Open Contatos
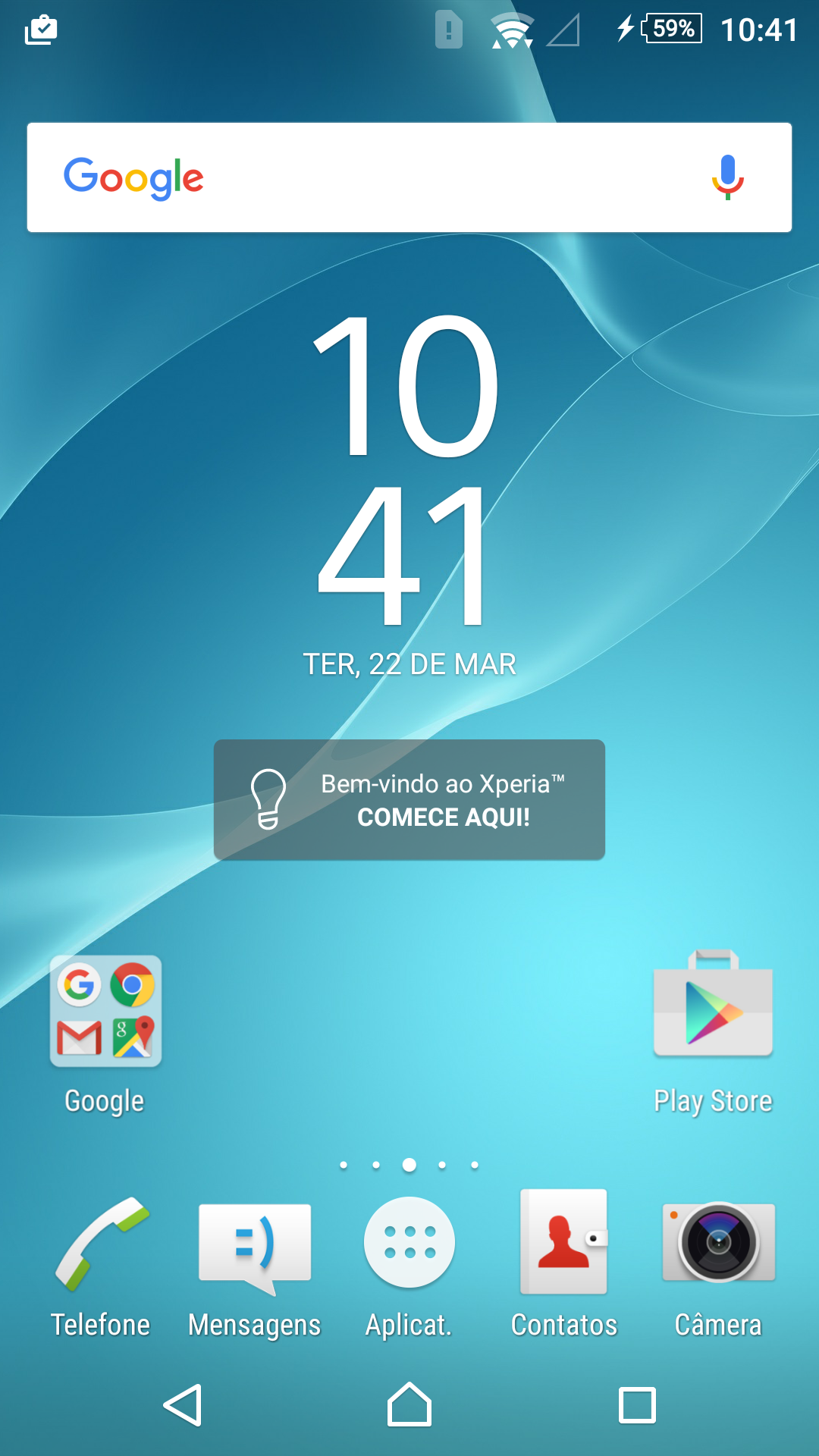819x1456 pixels. (563, 1241)
